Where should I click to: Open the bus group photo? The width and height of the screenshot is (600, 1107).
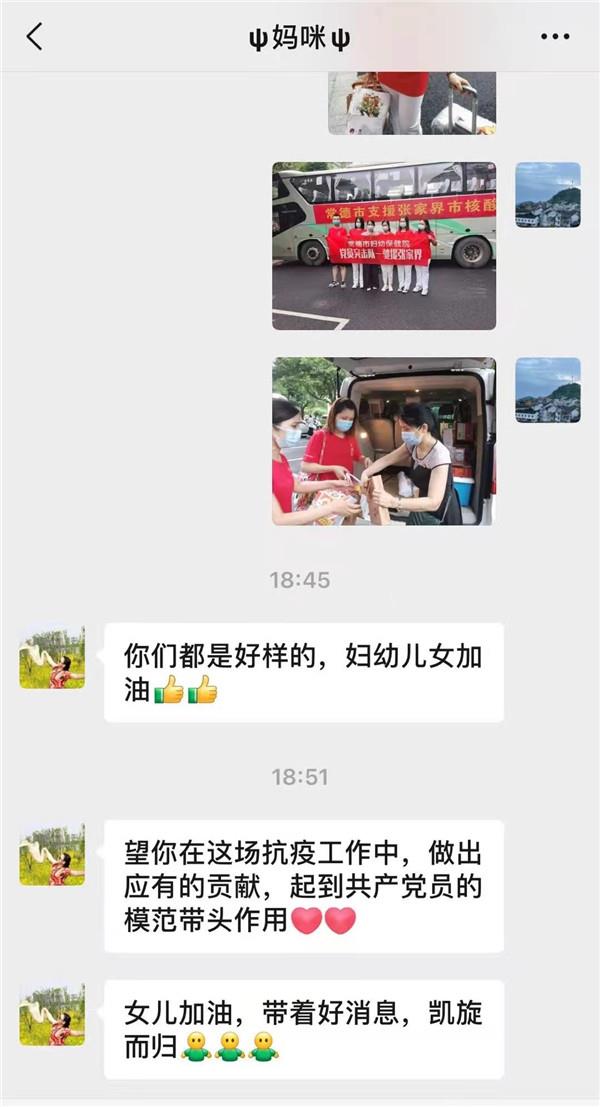tap(384, 246)
